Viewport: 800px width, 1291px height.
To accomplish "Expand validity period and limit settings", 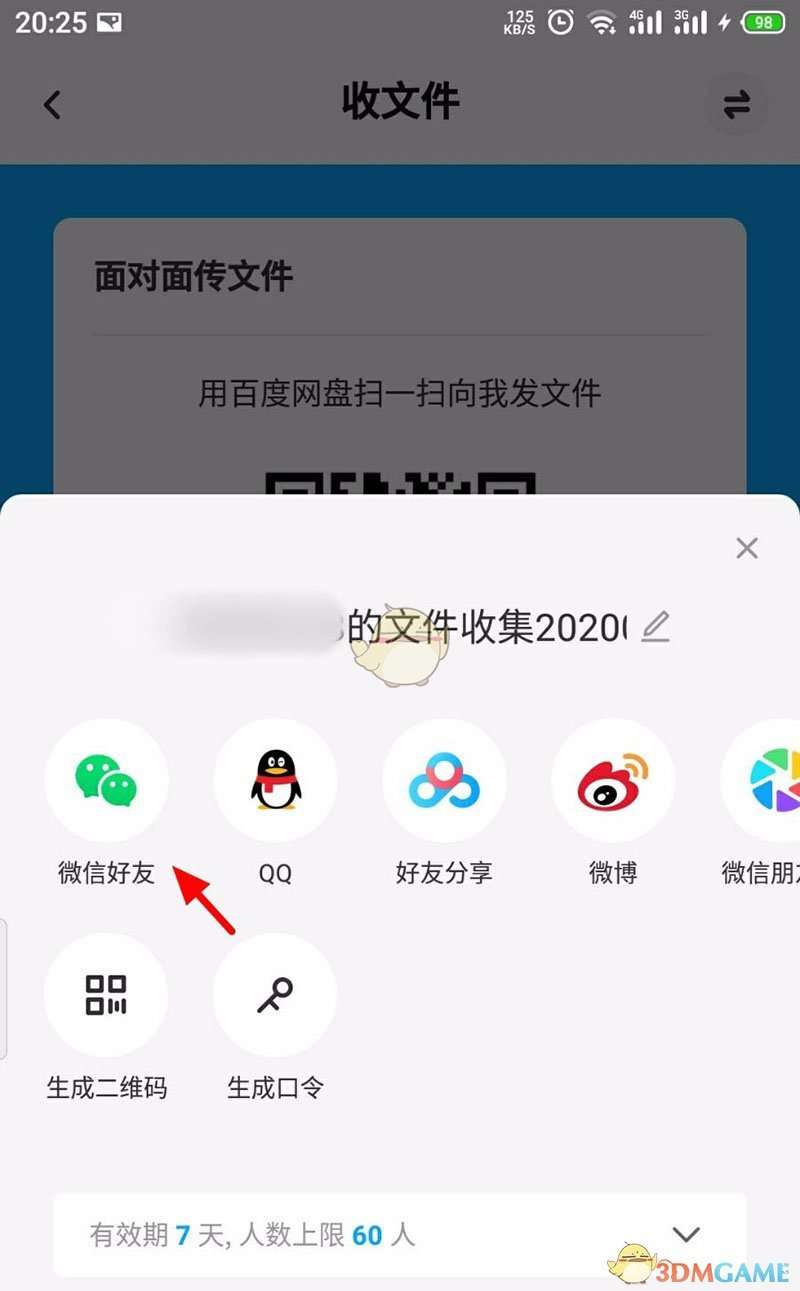I will point(686,1234).
